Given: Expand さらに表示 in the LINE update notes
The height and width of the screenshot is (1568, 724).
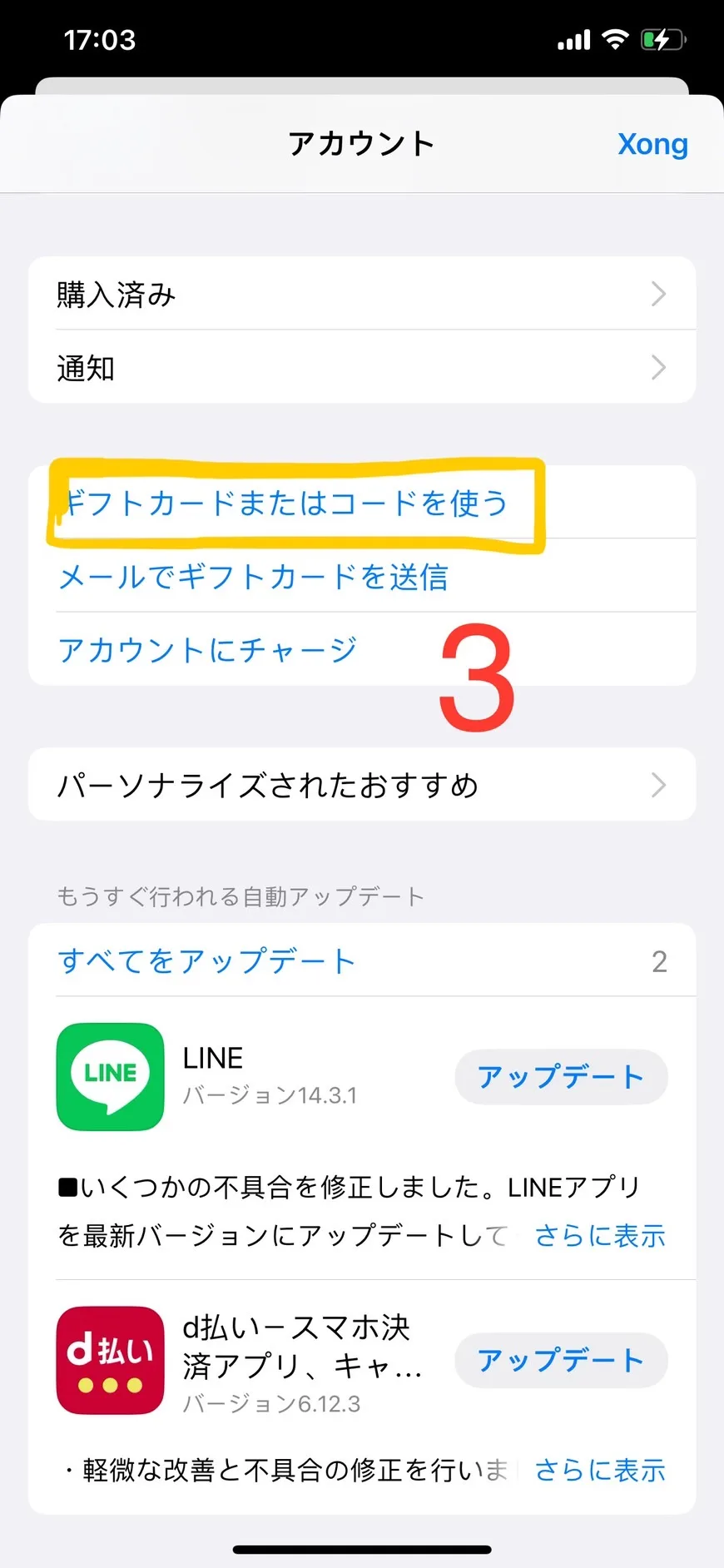Looking at the screenshot, I should (x=600, y=1236).
